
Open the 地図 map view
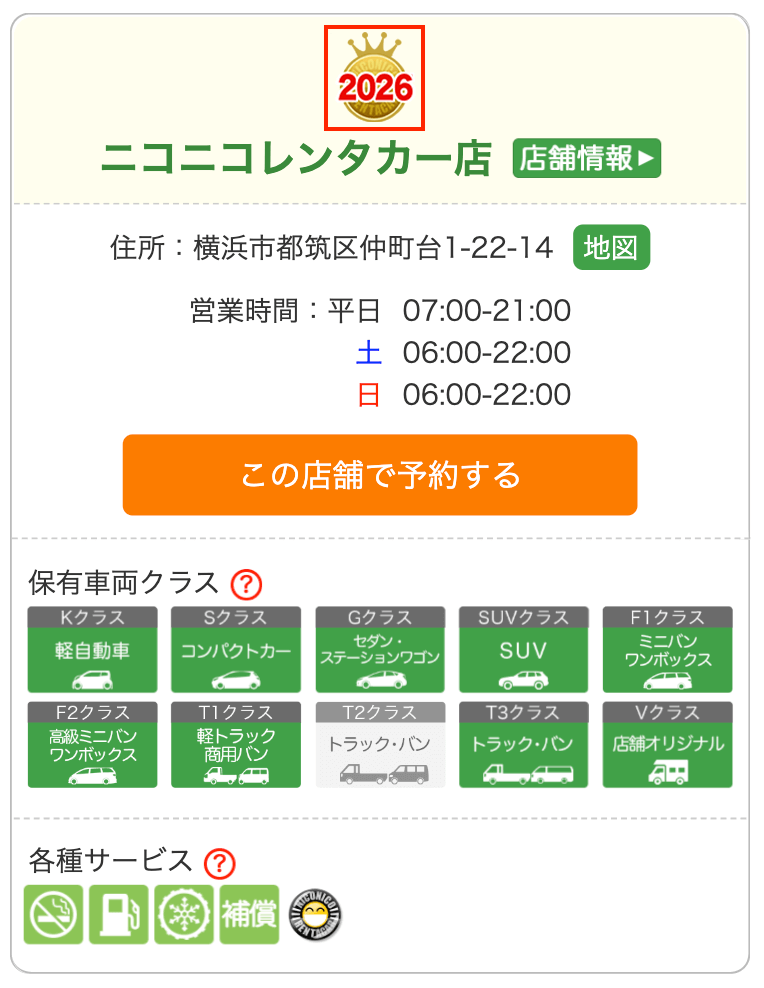click(x=611, y=248)
